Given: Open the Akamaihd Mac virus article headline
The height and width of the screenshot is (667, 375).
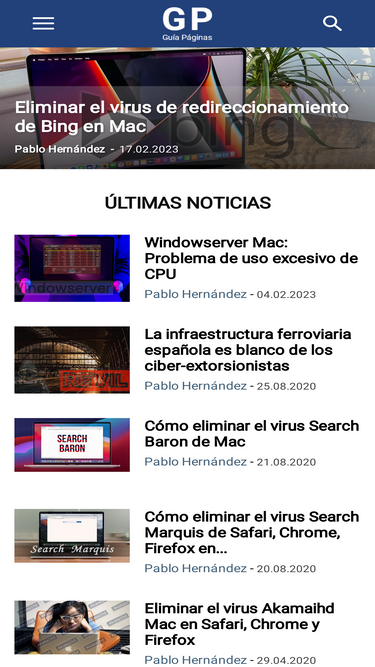Looking at the screenshot, I should tap(239, 624).
